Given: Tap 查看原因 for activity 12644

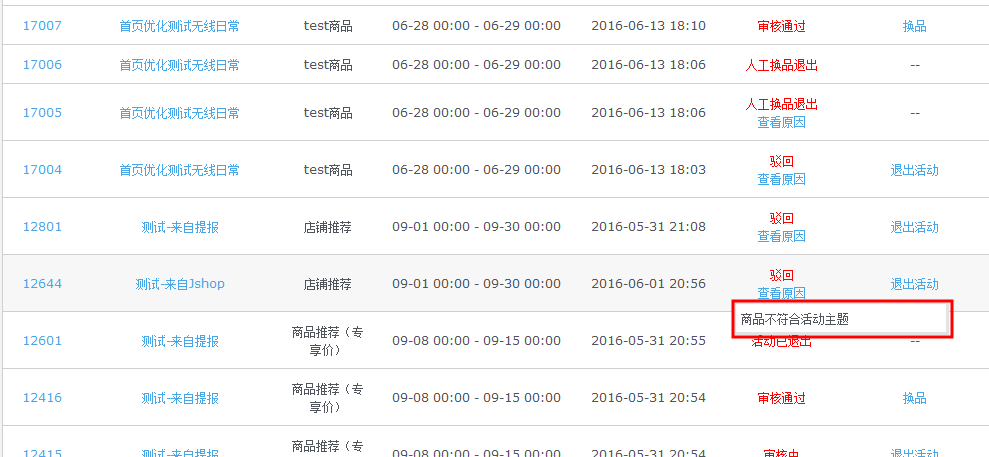Looking at the screenshot, I should point(781,293).
